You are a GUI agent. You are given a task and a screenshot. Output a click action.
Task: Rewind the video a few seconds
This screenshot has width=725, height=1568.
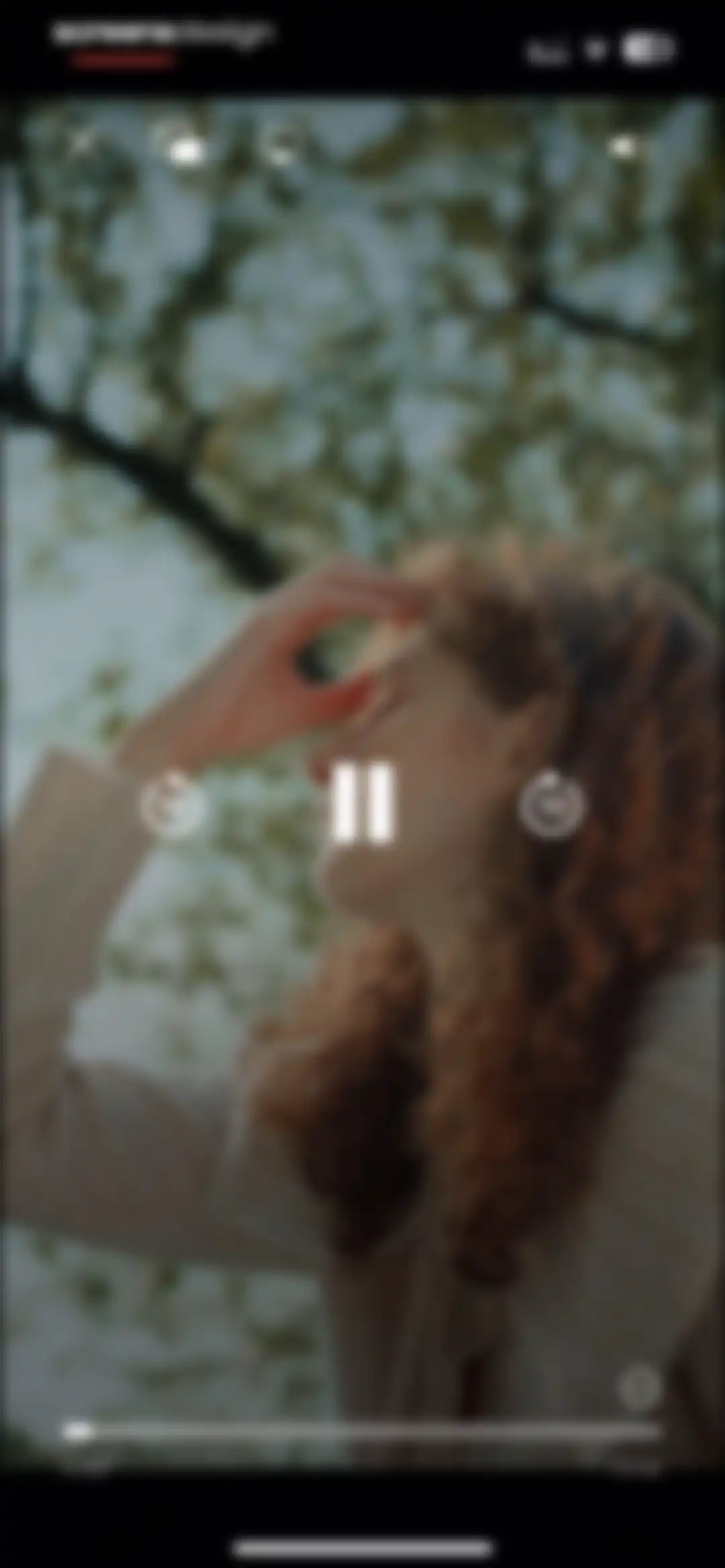[173, 805]
